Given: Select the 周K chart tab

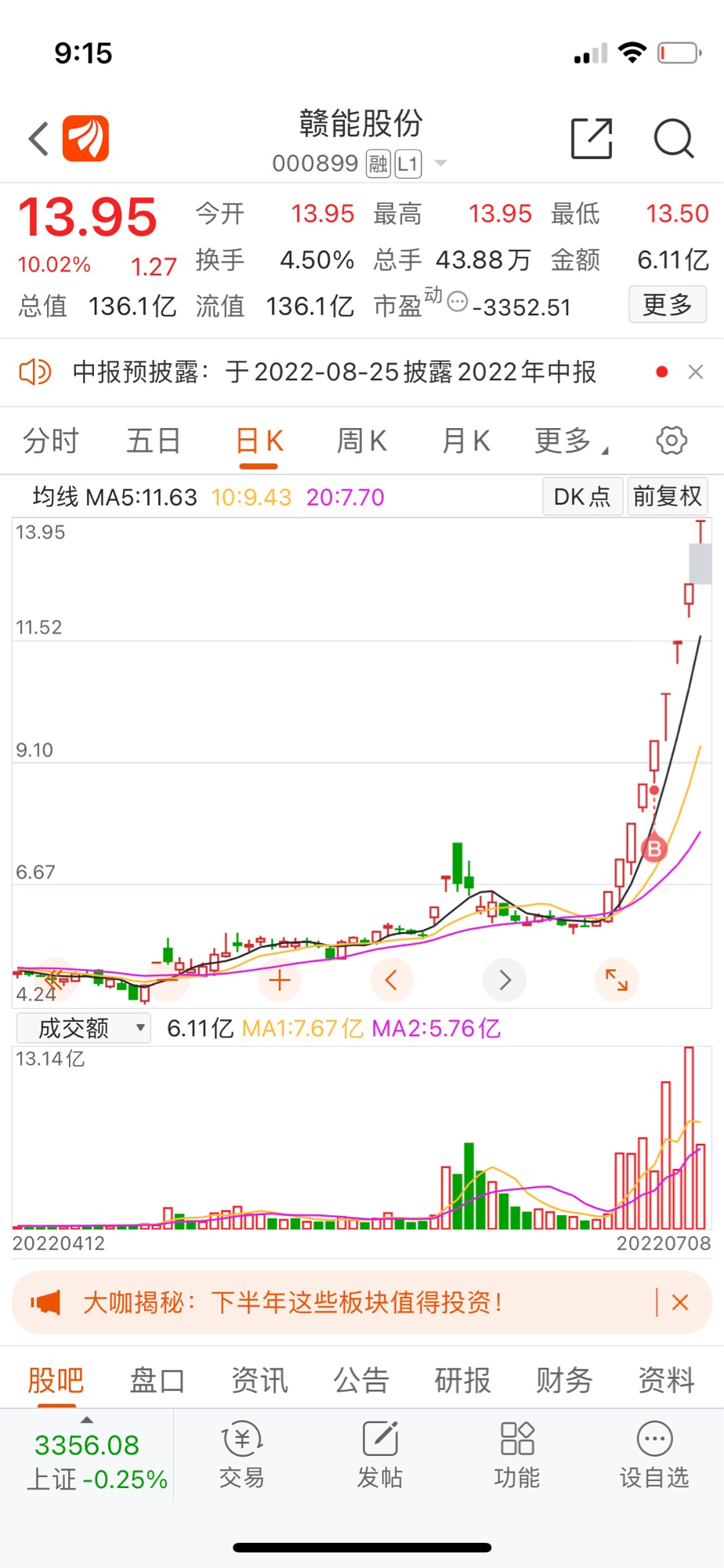Looking at the screenshot, I should click(x=361, y=441).
